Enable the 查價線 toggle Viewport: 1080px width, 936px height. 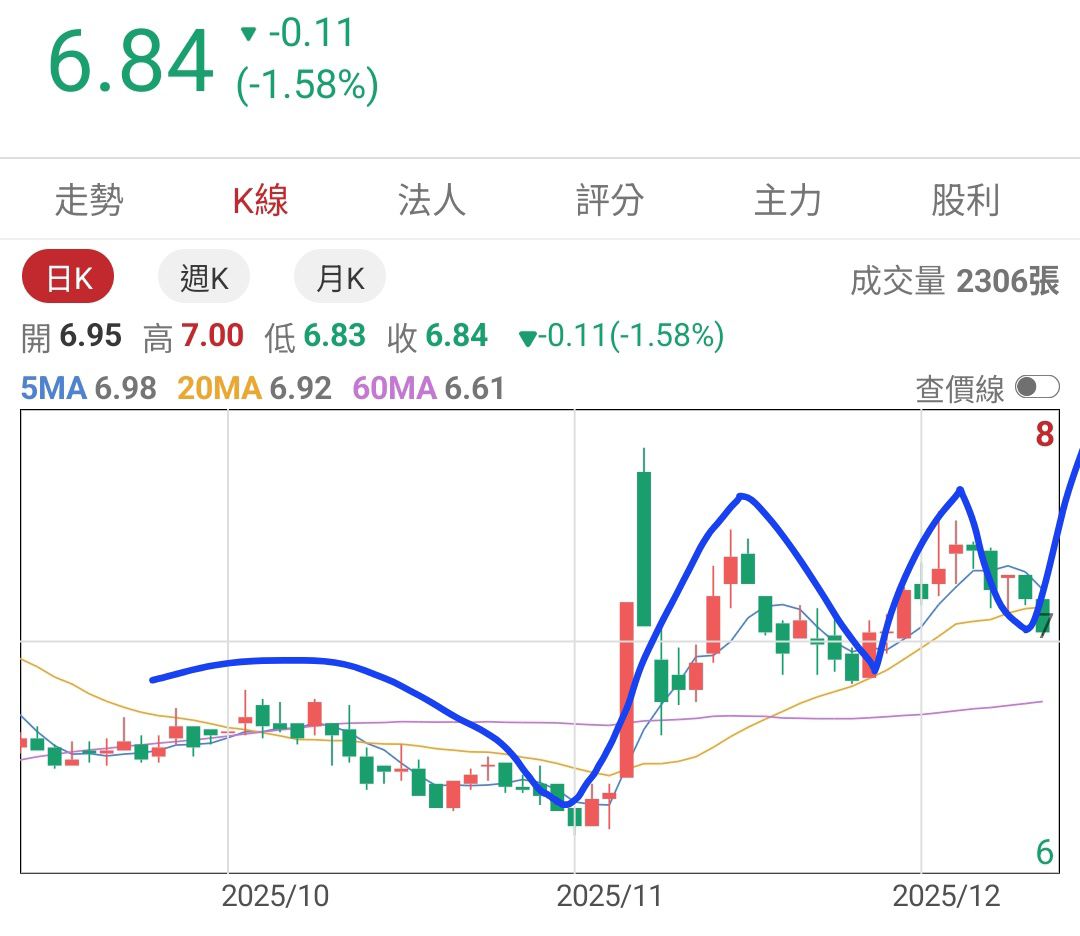tap(1037, 387)
